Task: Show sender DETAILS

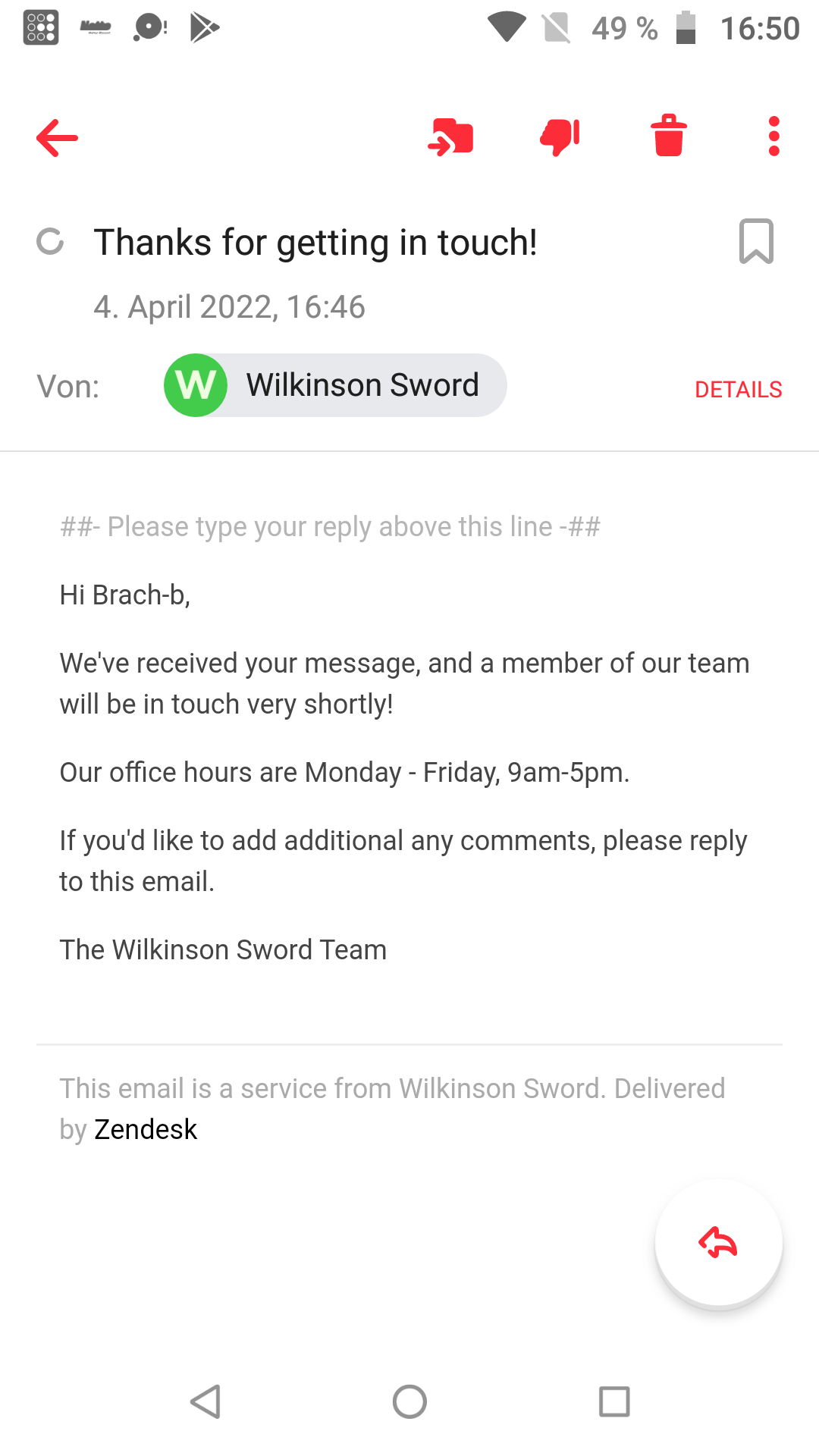Action: point(738,390)
